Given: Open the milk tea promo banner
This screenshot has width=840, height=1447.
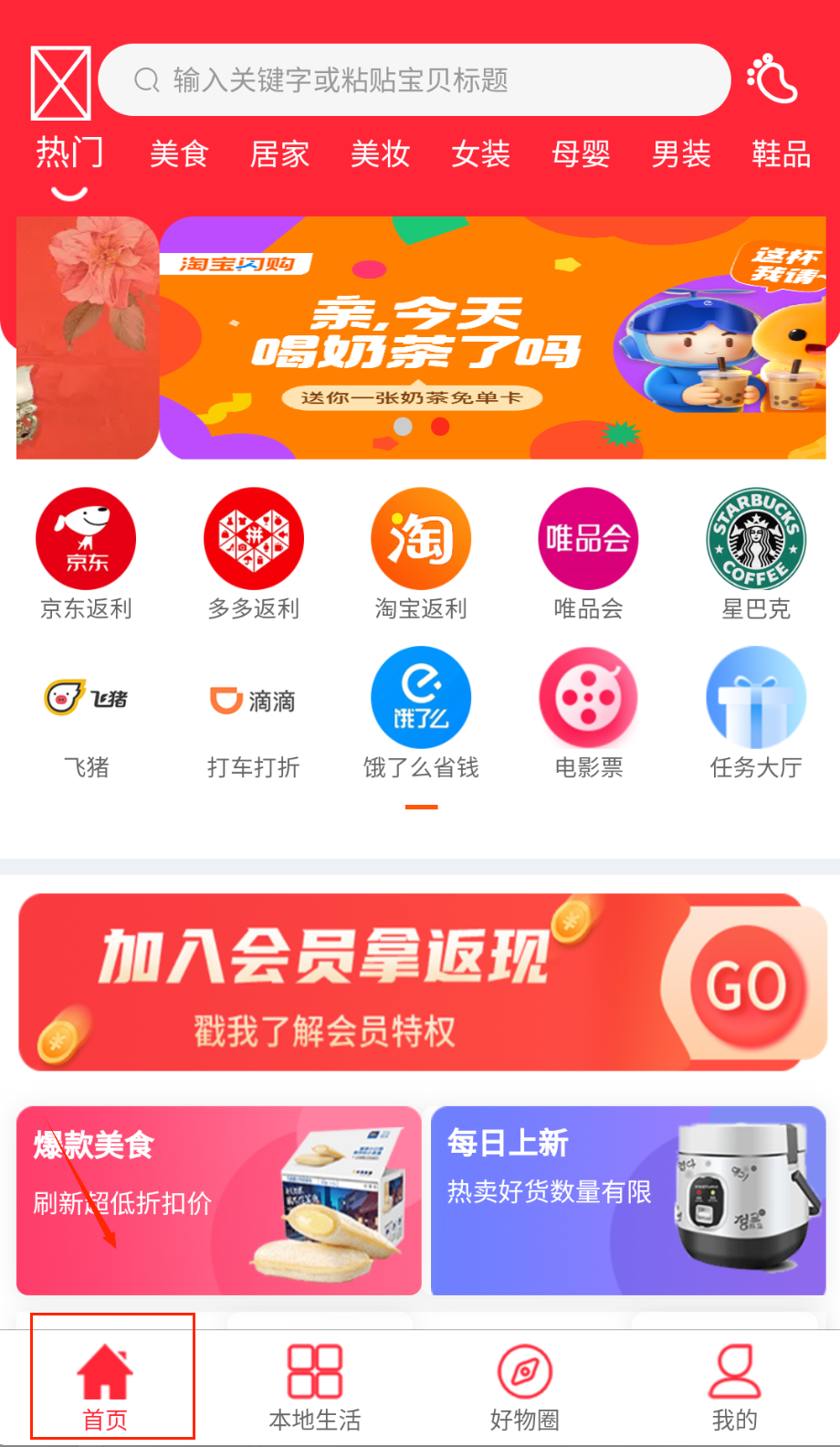Looking at the screenshot, I should click(x=493, y=338).
